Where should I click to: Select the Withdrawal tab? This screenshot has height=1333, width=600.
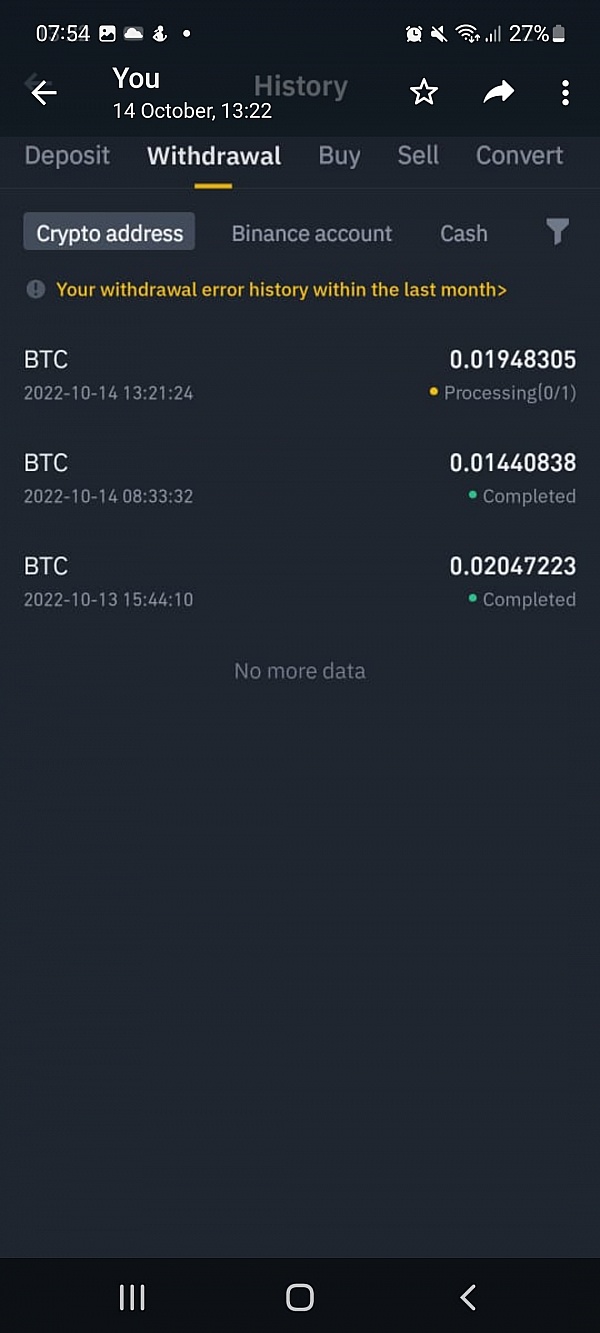[x=214, y=156]
